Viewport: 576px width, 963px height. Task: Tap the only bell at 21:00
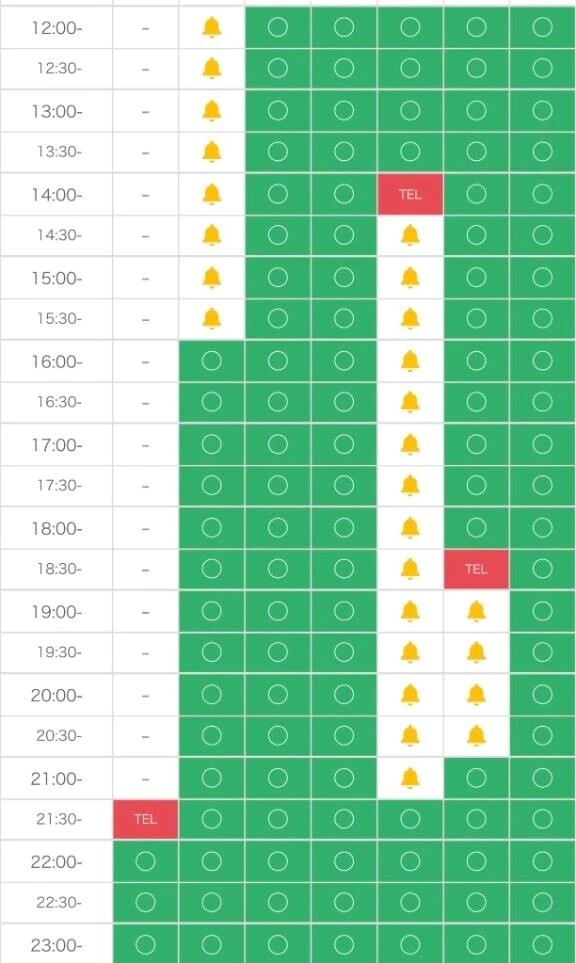click(410, 778)
